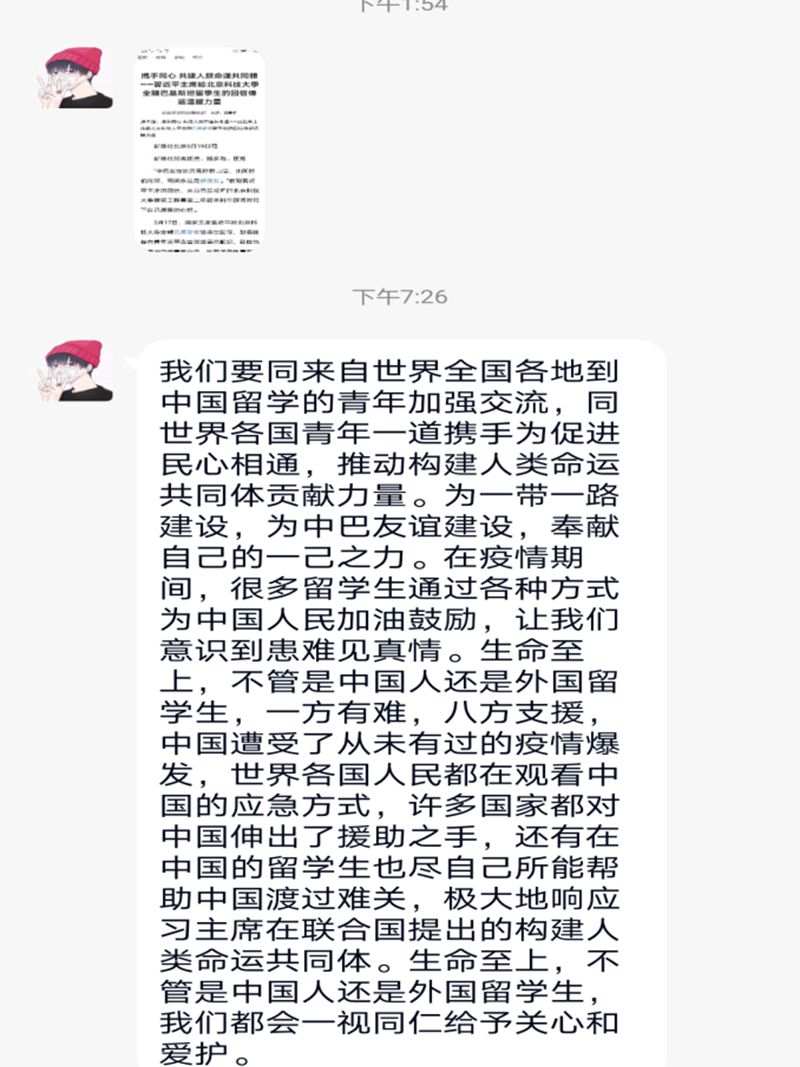Screen dimensions: 800x1067
Task: Open the shared article screenshot image
Action: 200,148
